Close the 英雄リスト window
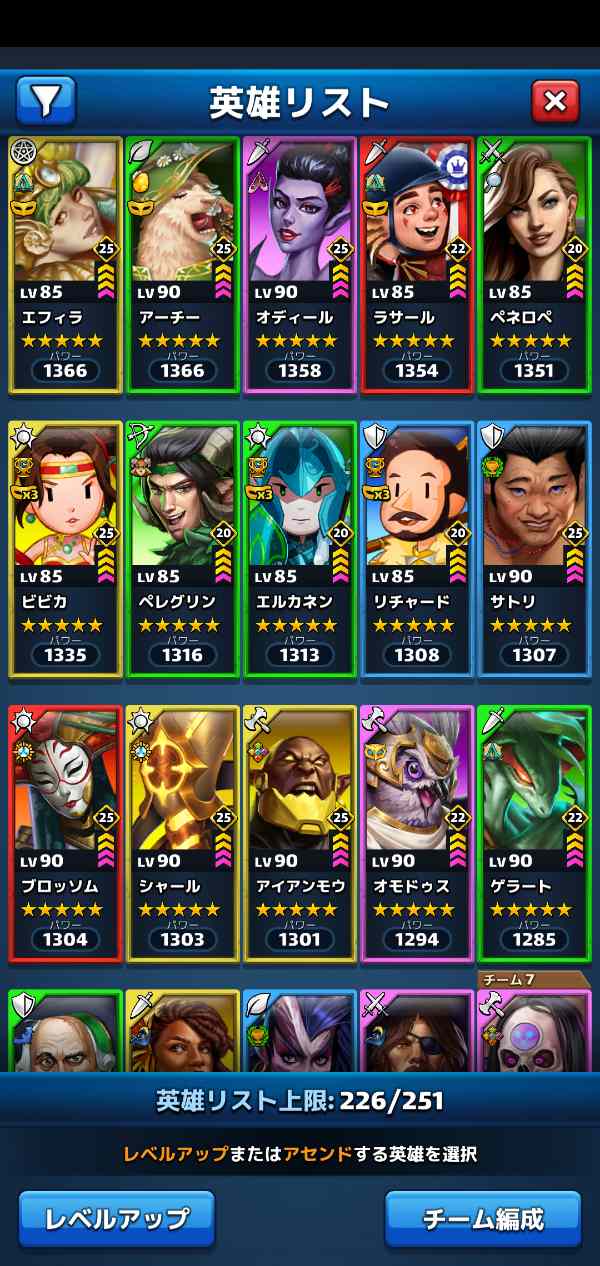 tap(555, 100)
